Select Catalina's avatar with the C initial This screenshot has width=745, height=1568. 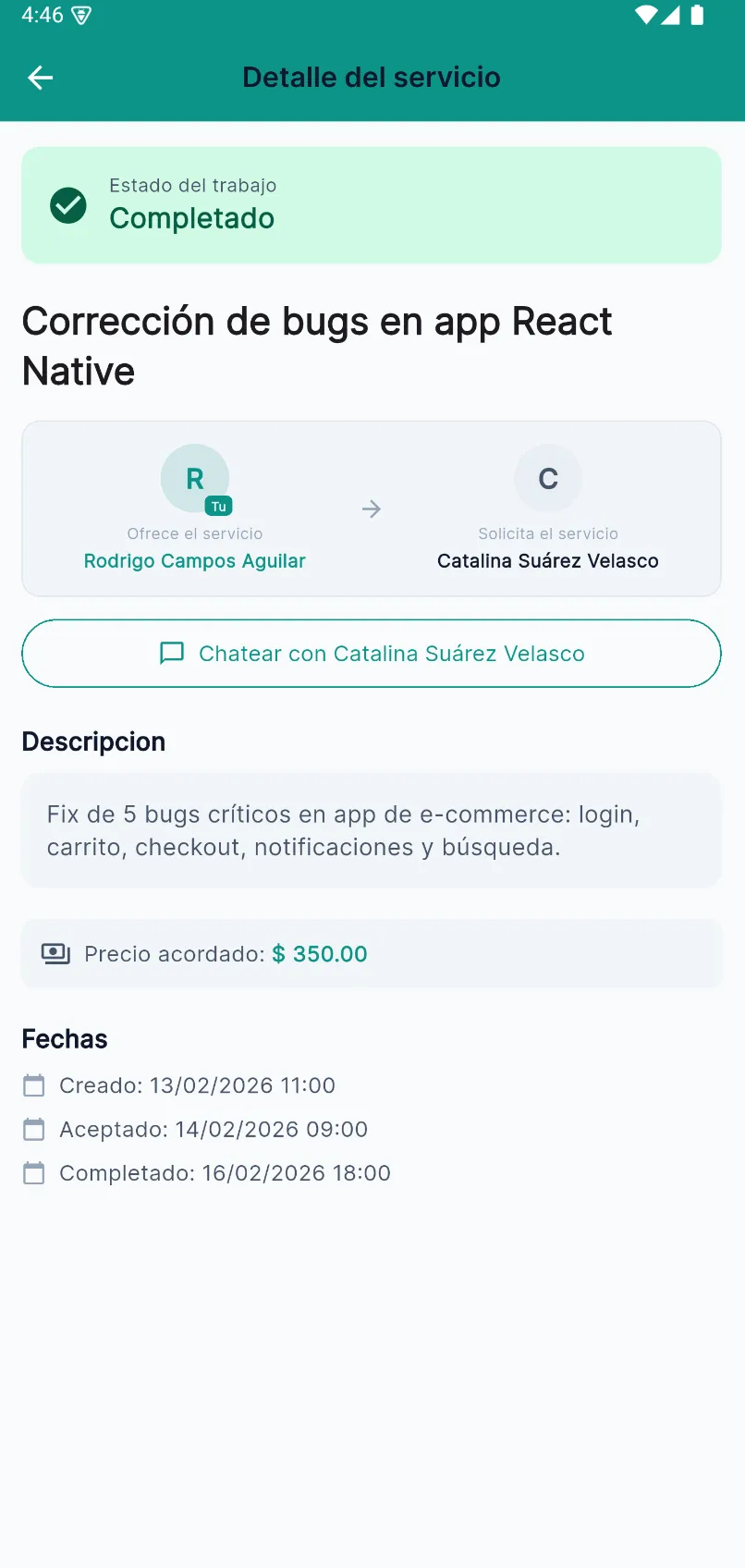(x=548, y=478)
